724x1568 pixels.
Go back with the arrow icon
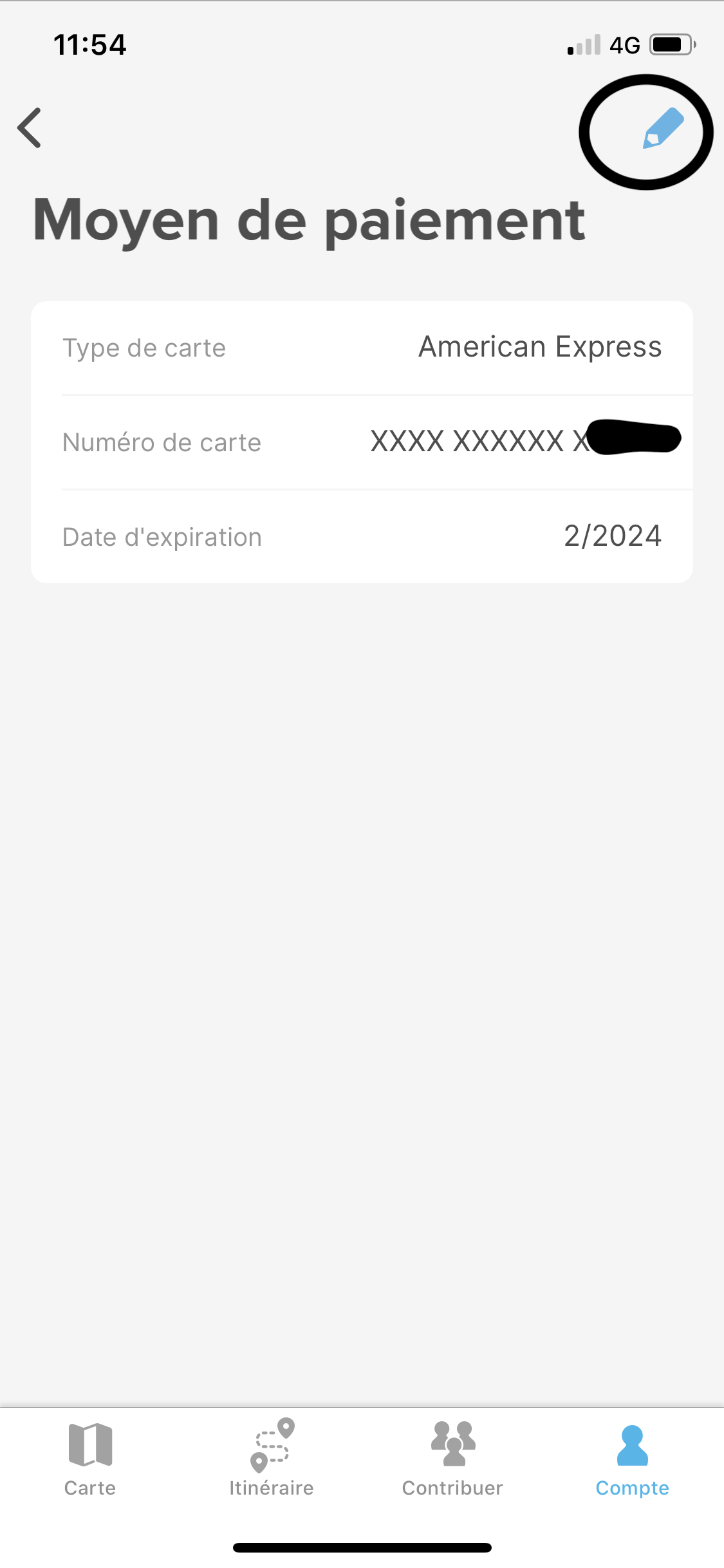pyautogui.click(x=30, y=127)
